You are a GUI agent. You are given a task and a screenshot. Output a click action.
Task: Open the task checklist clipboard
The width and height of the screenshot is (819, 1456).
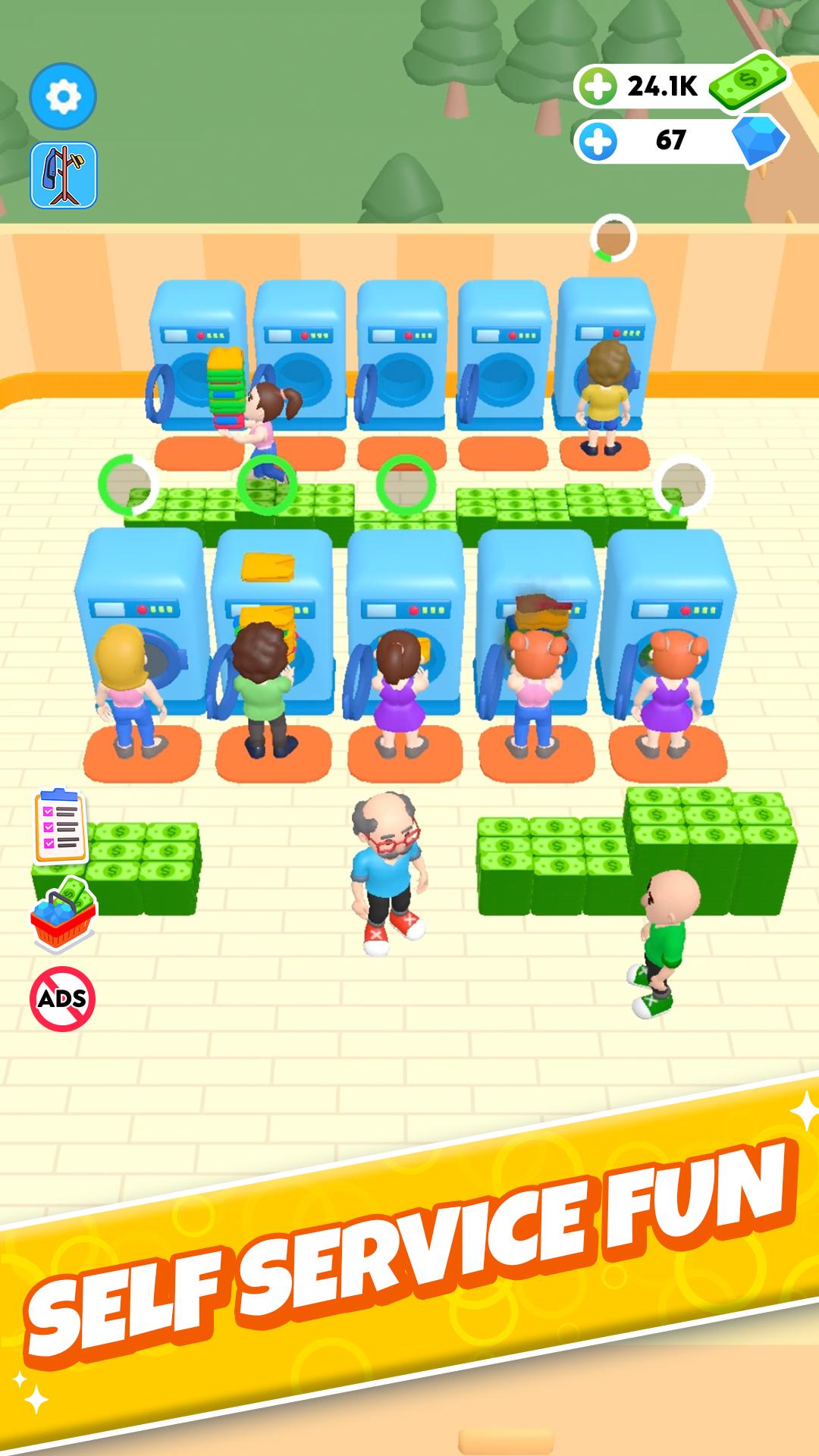(60, 825)
